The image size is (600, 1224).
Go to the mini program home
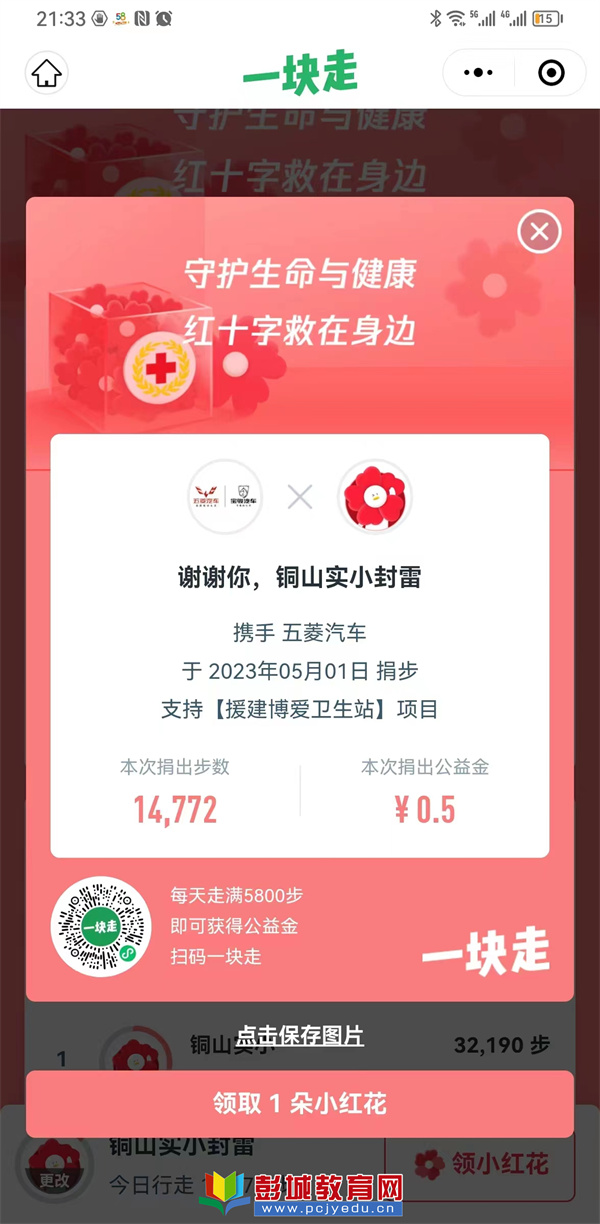[x=46, y=74]
